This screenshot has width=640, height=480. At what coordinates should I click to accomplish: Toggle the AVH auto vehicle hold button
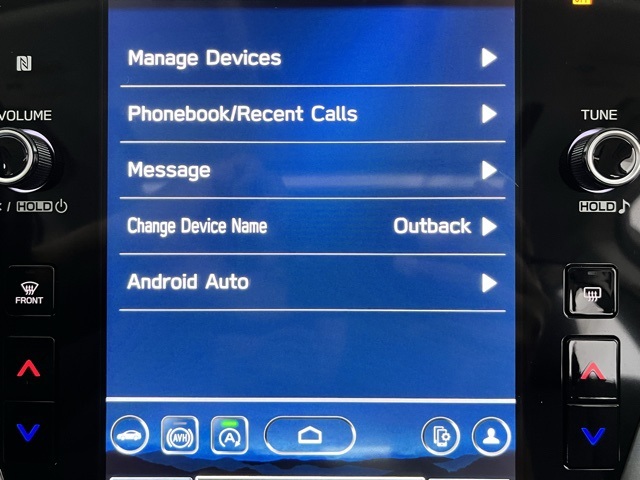coord(180,435)
